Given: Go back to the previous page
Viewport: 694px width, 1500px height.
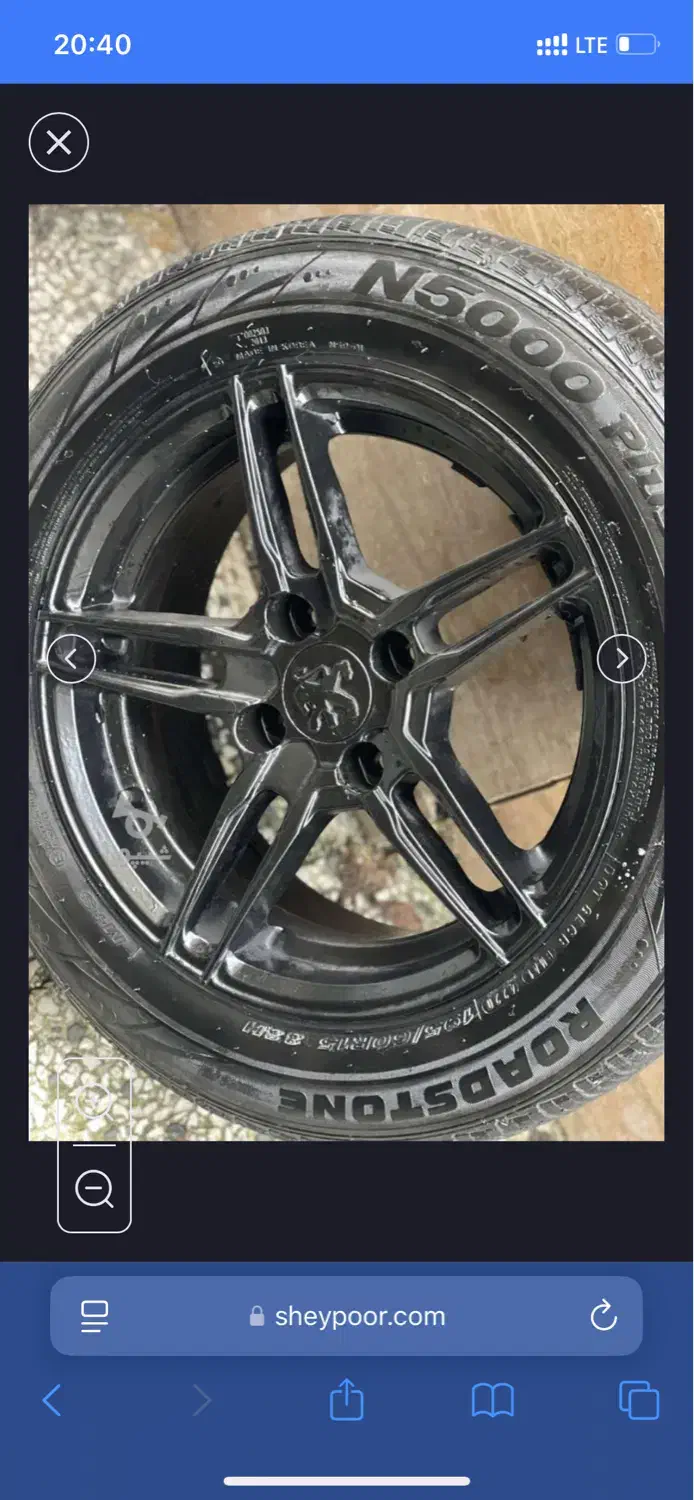Looking at the screenshot, I should click(52, 1400).
